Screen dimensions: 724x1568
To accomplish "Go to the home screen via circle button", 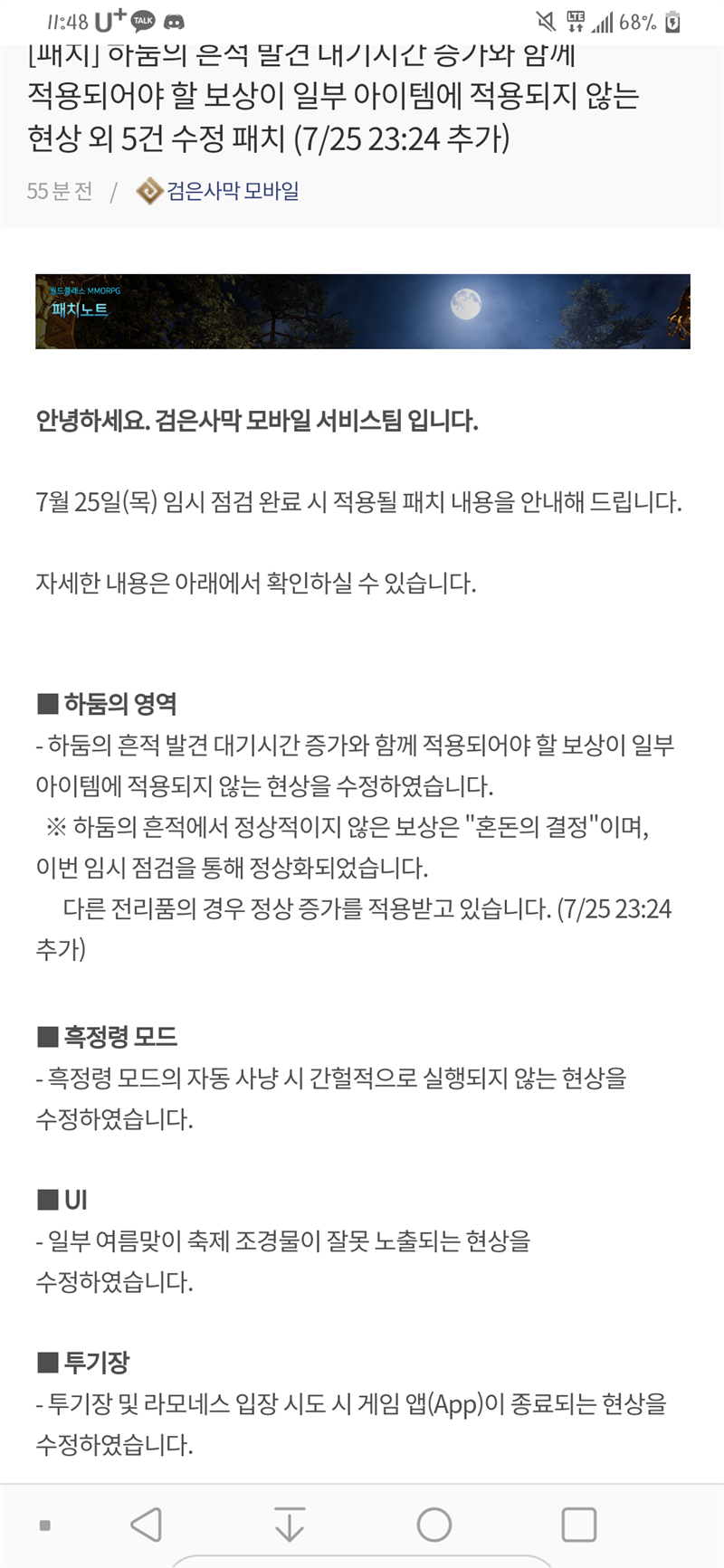I will [x=434, y=1525].
